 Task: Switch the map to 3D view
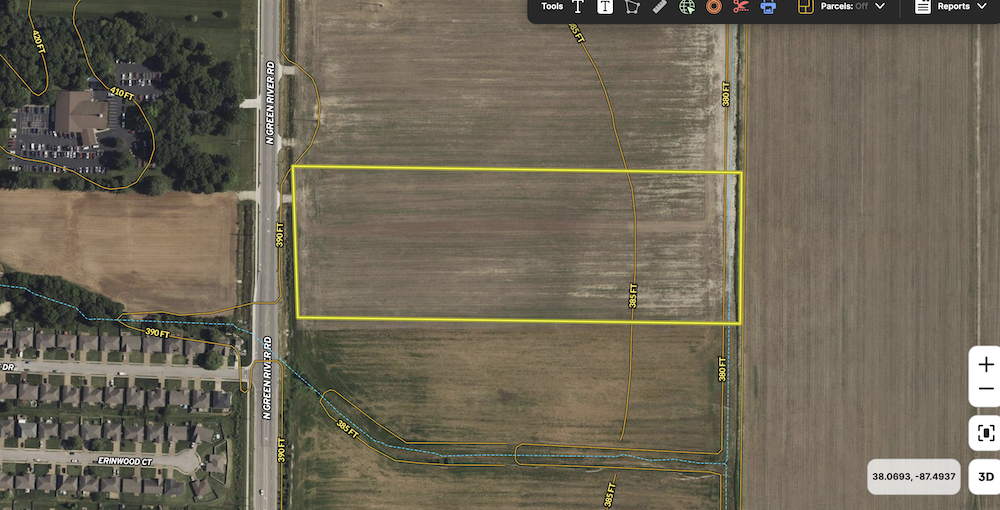click(985, 477)
